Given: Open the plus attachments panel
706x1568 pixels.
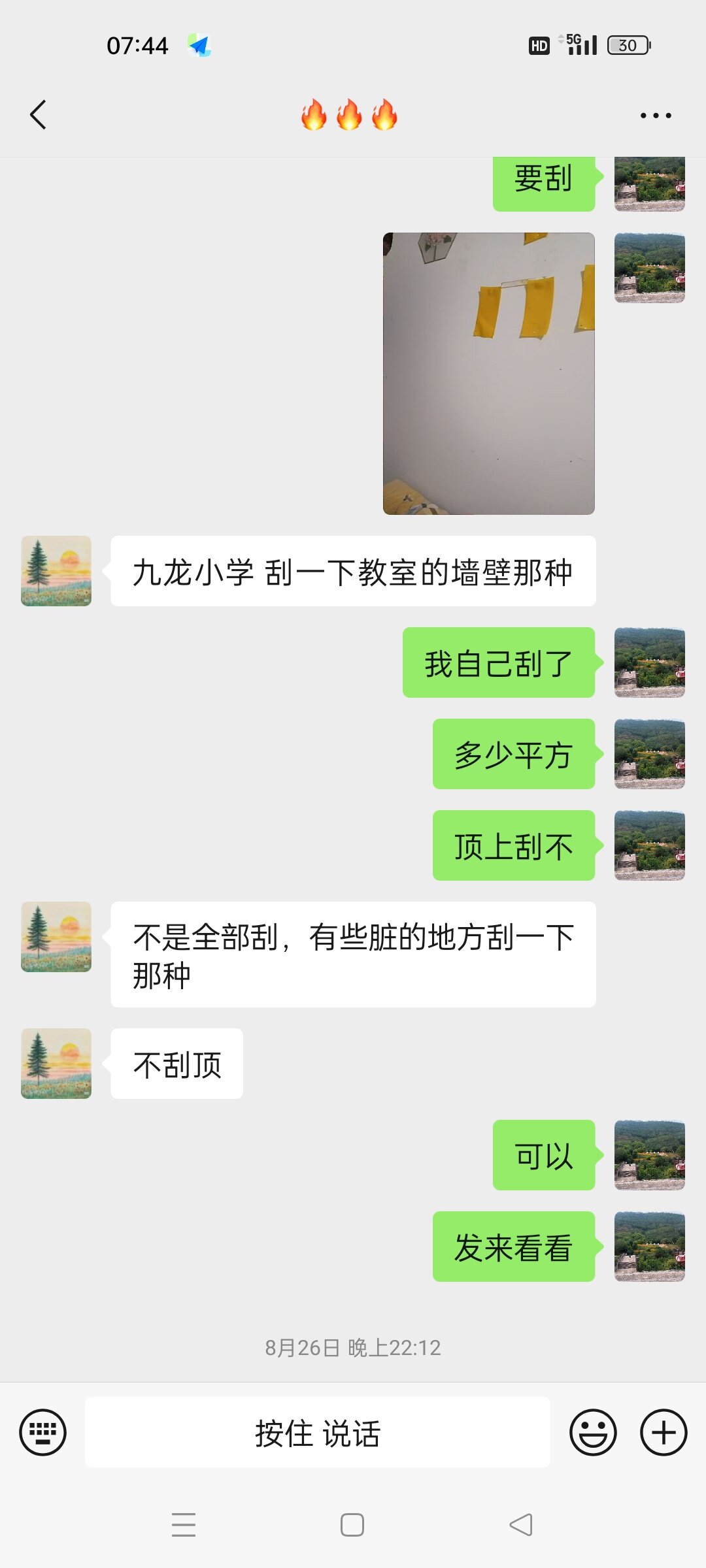Looking at the screenshot, I should coord(663,1433).
